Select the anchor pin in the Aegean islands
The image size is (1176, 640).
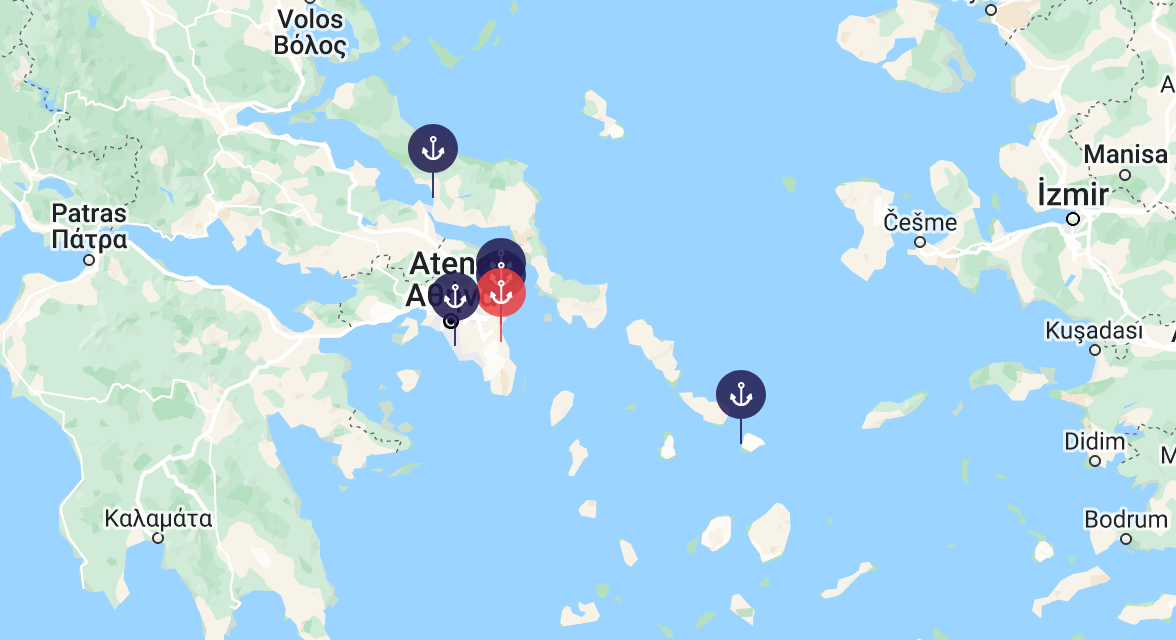pos(741,395)
